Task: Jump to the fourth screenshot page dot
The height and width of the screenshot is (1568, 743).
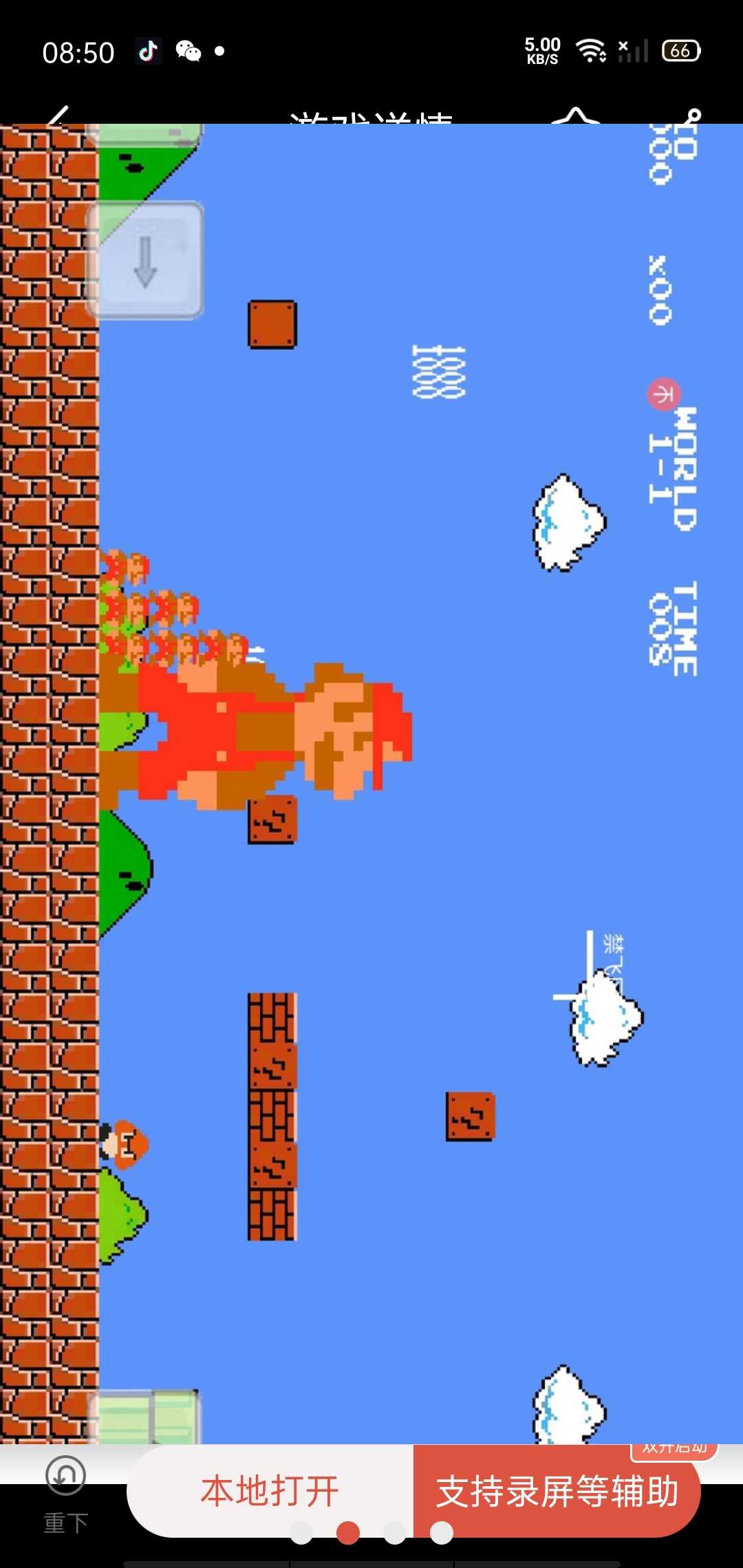Action: (442, 1533)
